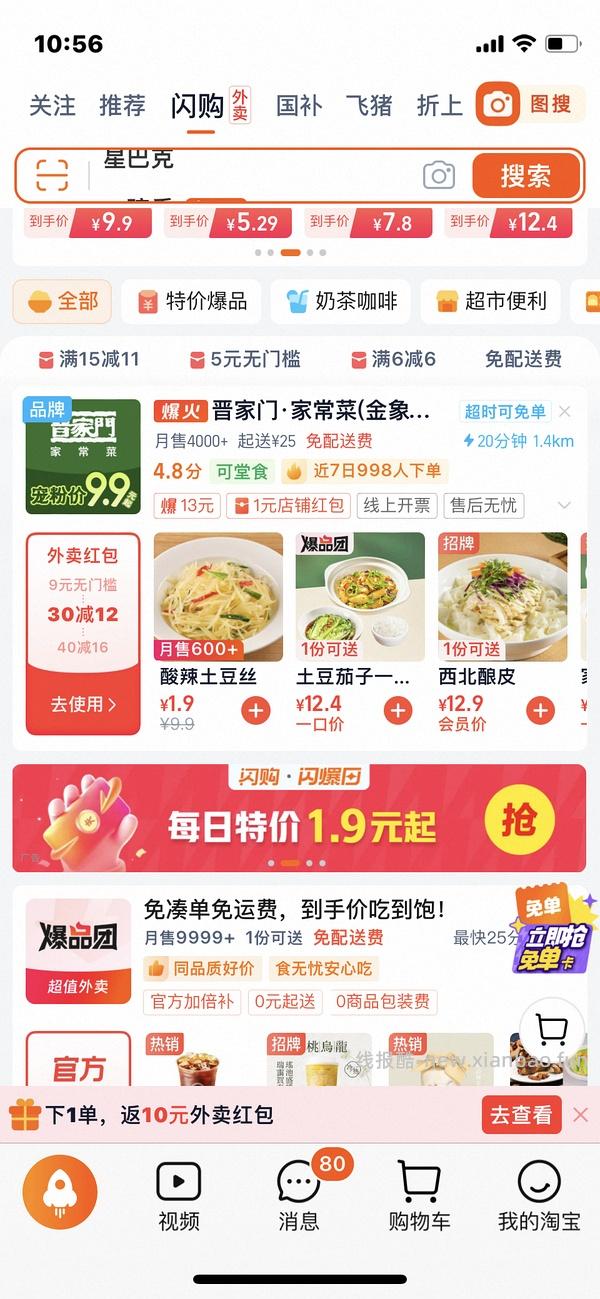This screenshot has width=600, height=1299.
Task: Switch to the 飞猪 tab
Action: tap(369, 105)
